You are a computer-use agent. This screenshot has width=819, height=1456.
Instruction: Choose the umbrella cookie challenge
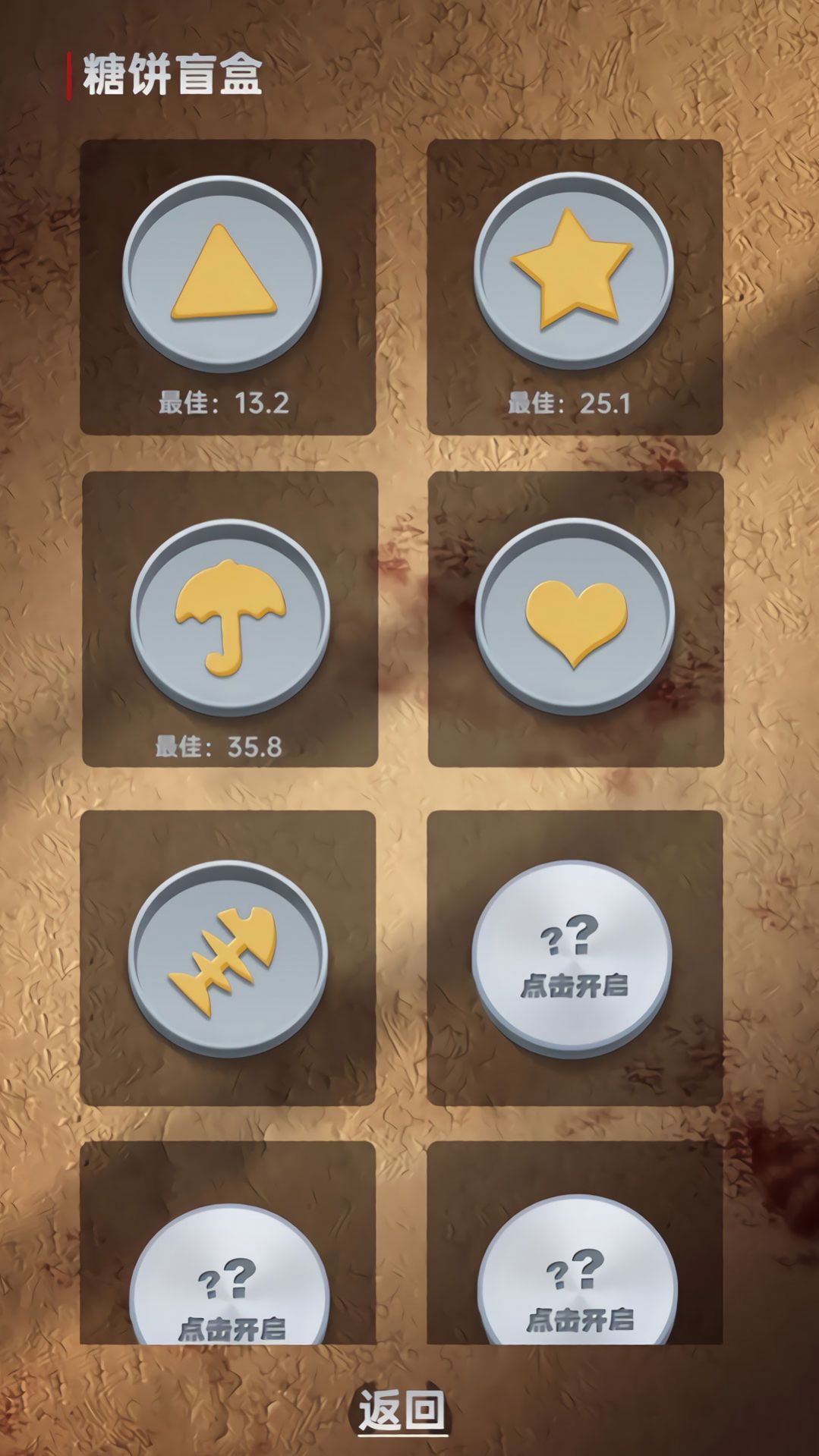coord(230,616)
